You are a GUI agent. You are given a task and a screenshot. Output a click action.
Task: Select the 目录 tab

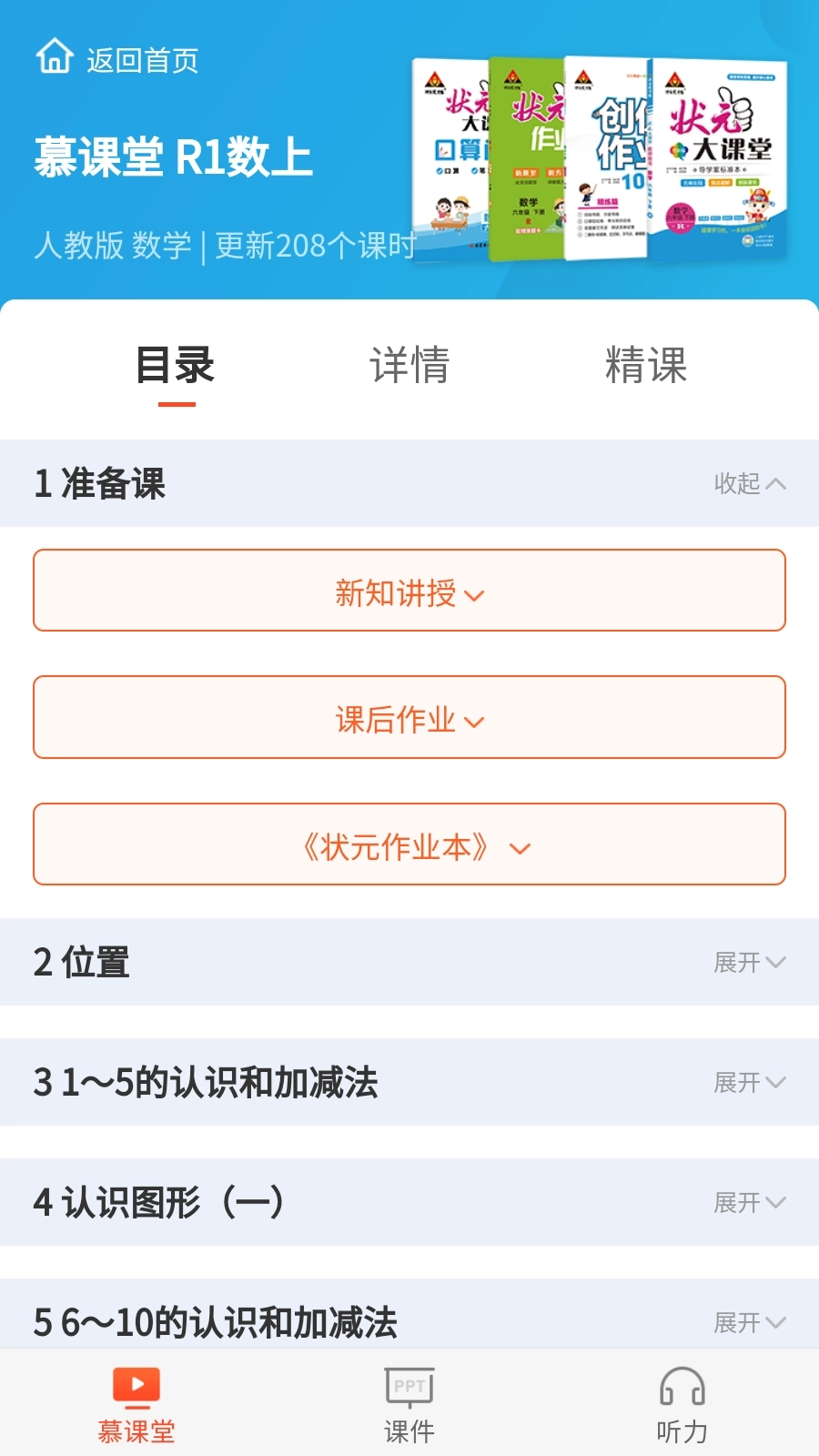click(x=176, y=366)
